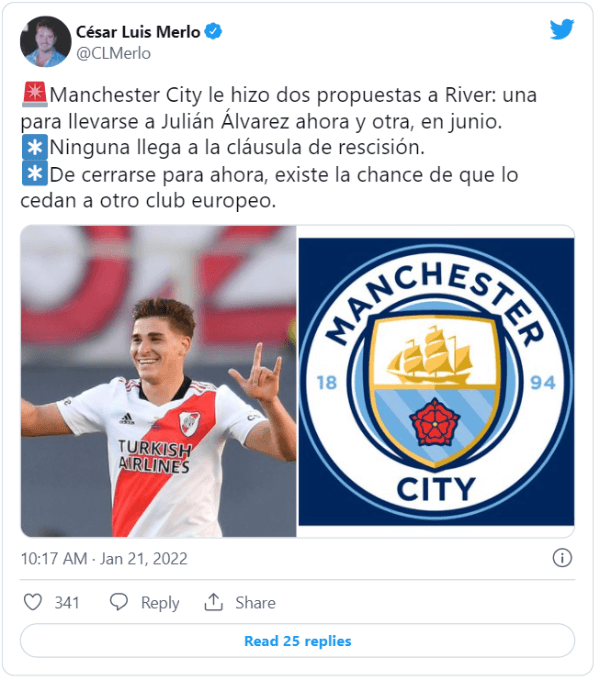Like the tweet with the heart icon
Viewport: 600px width, 680px height.
tap(33, 602)
